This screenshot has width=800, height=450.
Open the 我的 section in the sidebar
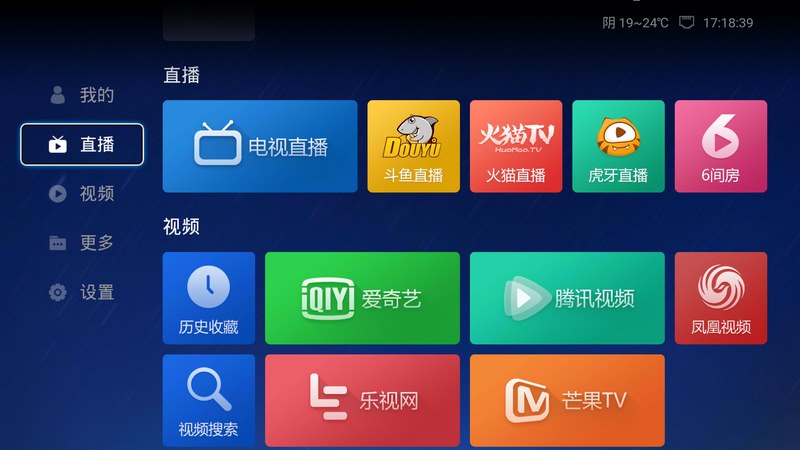tap(82, 96)
